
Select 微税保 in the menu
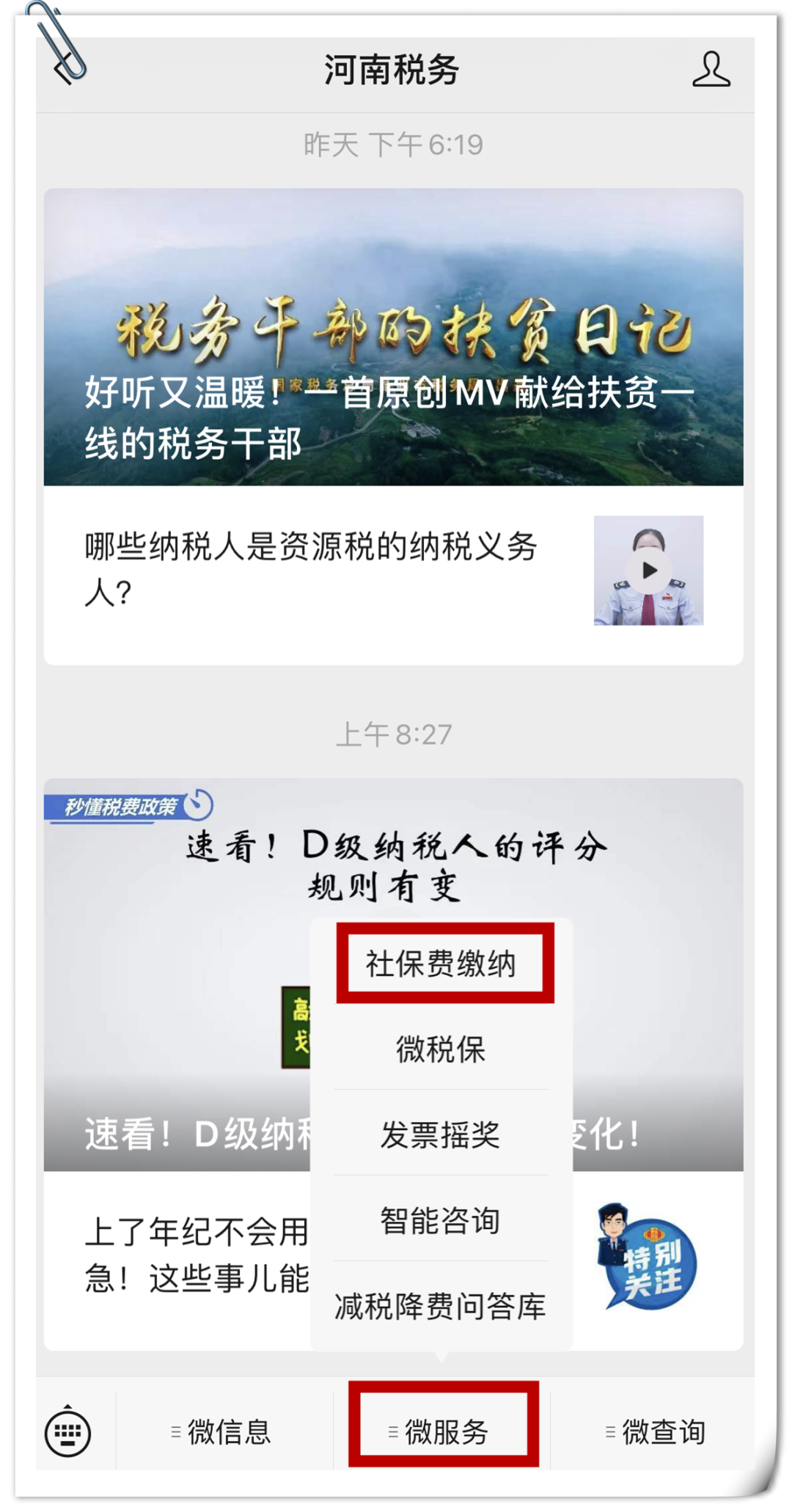click(x=441, y=1049)
